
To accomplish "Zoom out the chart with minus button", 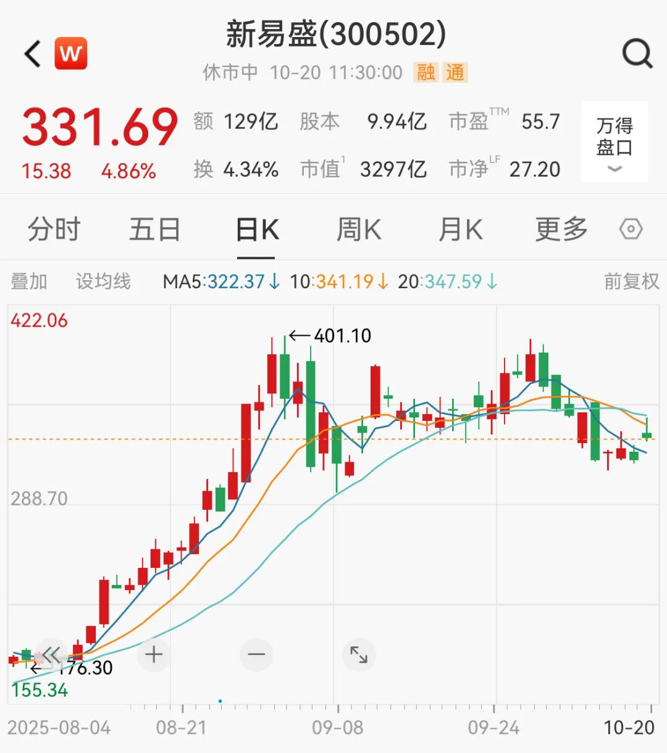I will (256, 655).
